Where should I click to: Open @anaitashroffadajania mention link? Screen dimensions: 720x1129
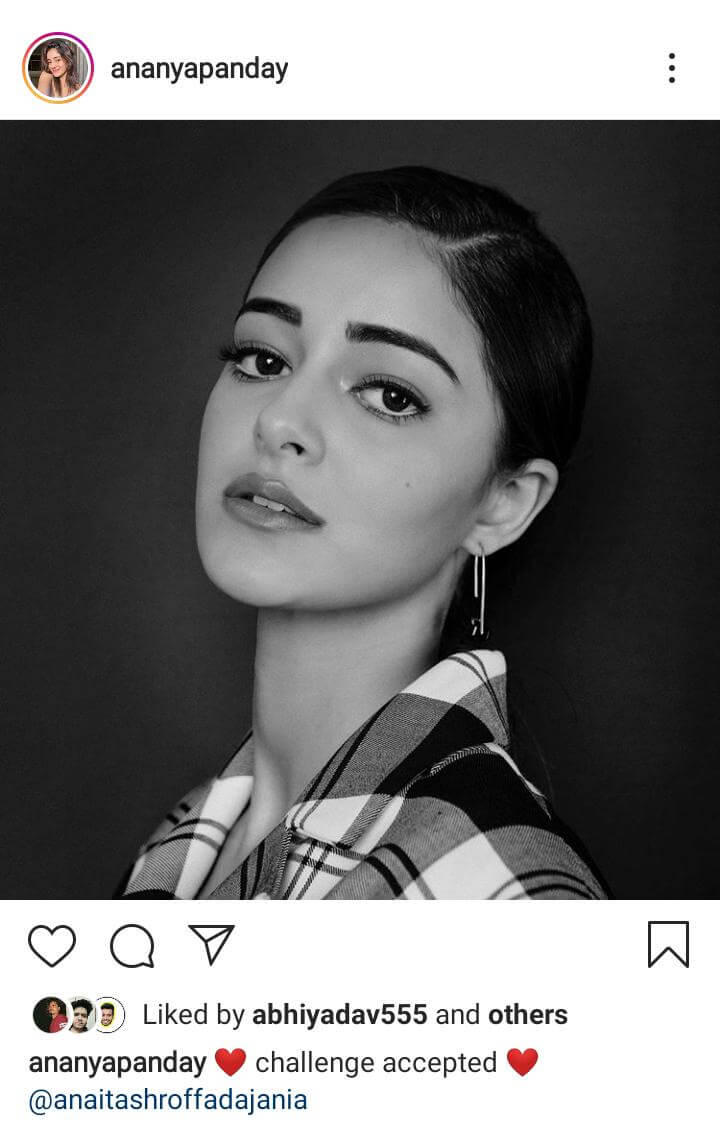[x=168, y=1101]
